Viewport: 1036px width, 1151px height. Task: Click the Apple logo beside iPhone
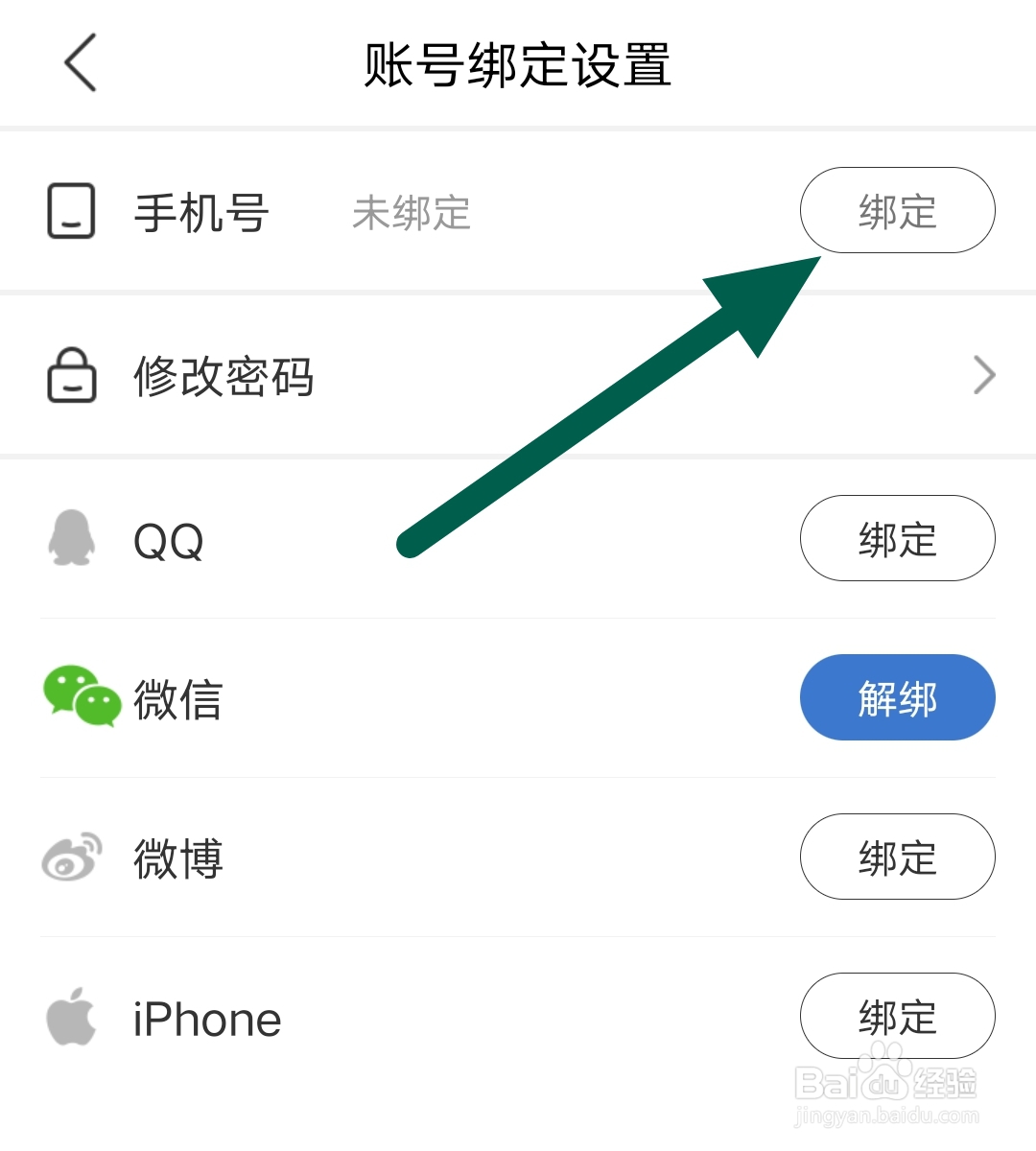click(69, 1017)
